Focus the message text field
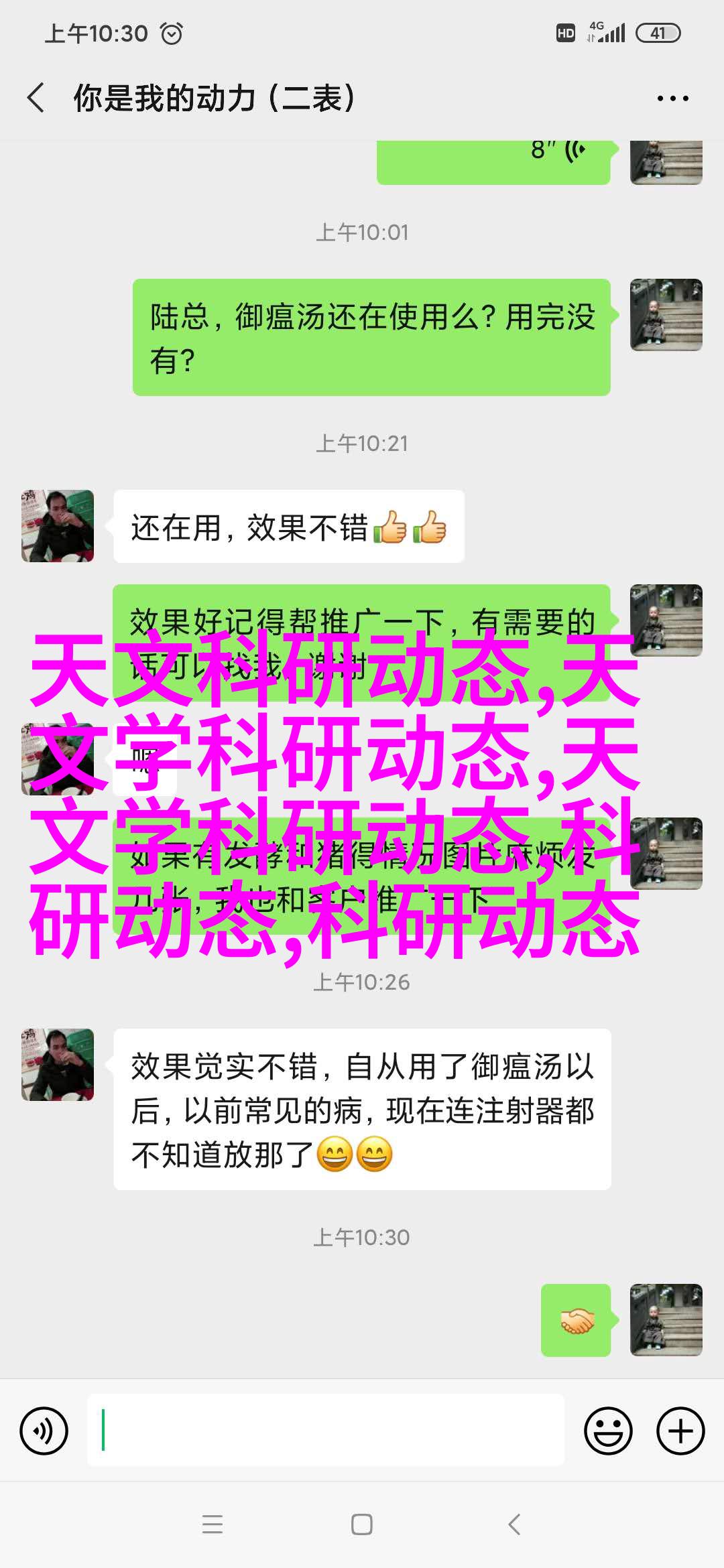 [x=326, y=1431]
